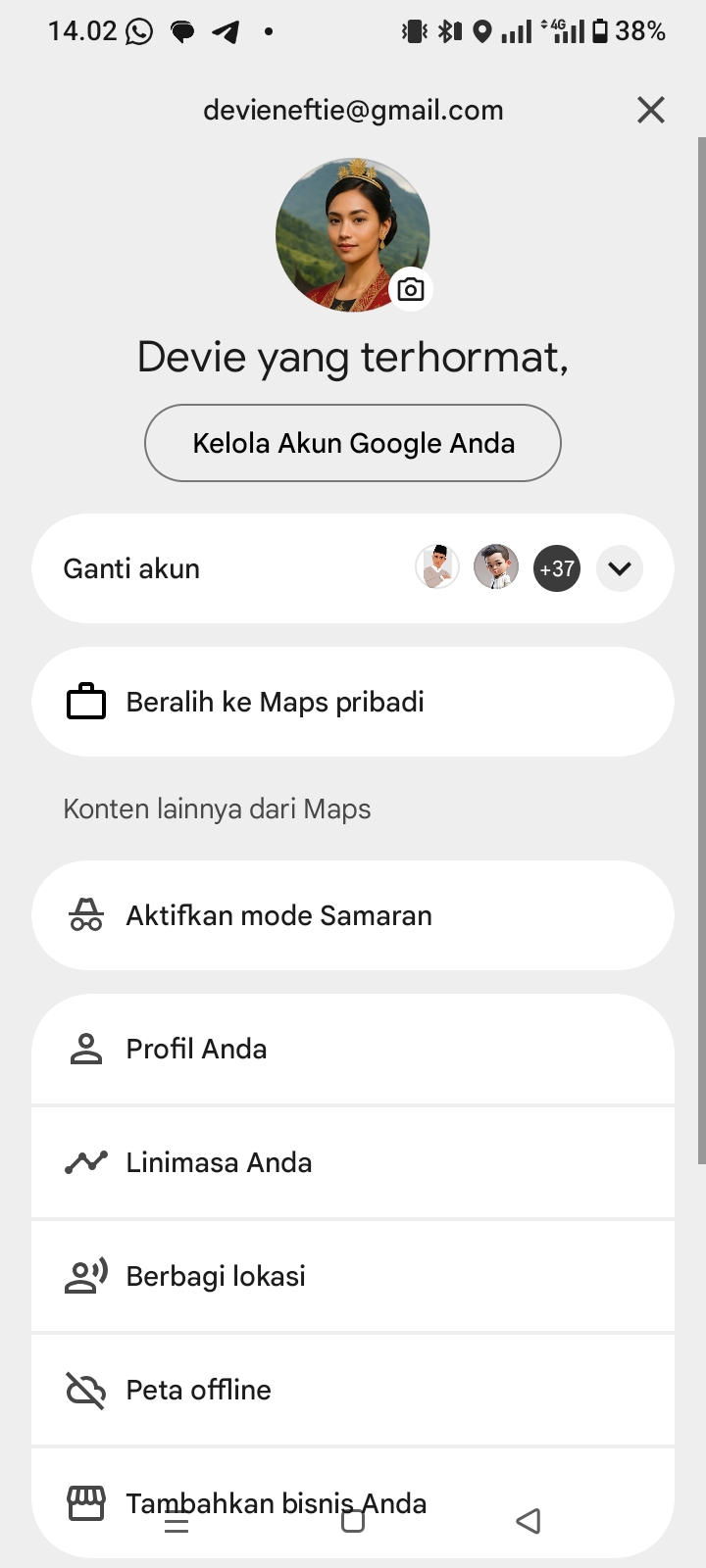706x1568 pixels.
Task: Change profile photo via camera icon
Action: click(411, 289)
